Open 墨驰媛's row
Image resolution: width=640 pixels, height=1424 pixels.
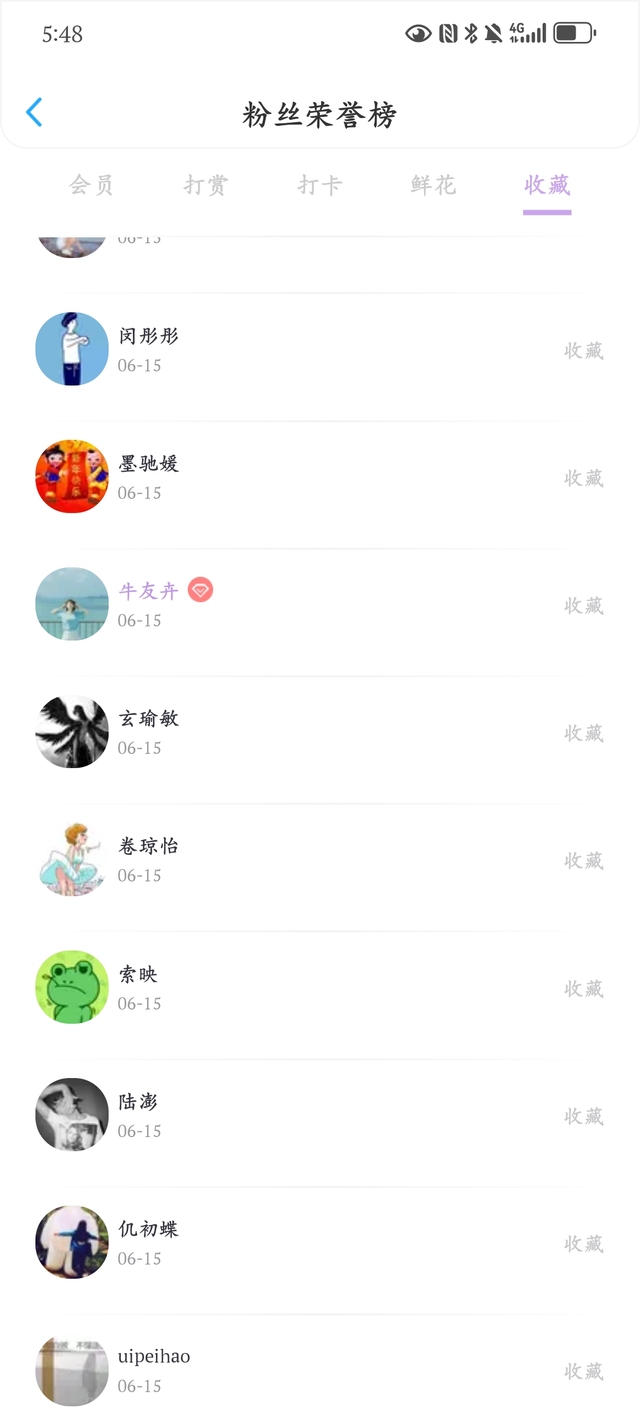(x=320, y=477)
